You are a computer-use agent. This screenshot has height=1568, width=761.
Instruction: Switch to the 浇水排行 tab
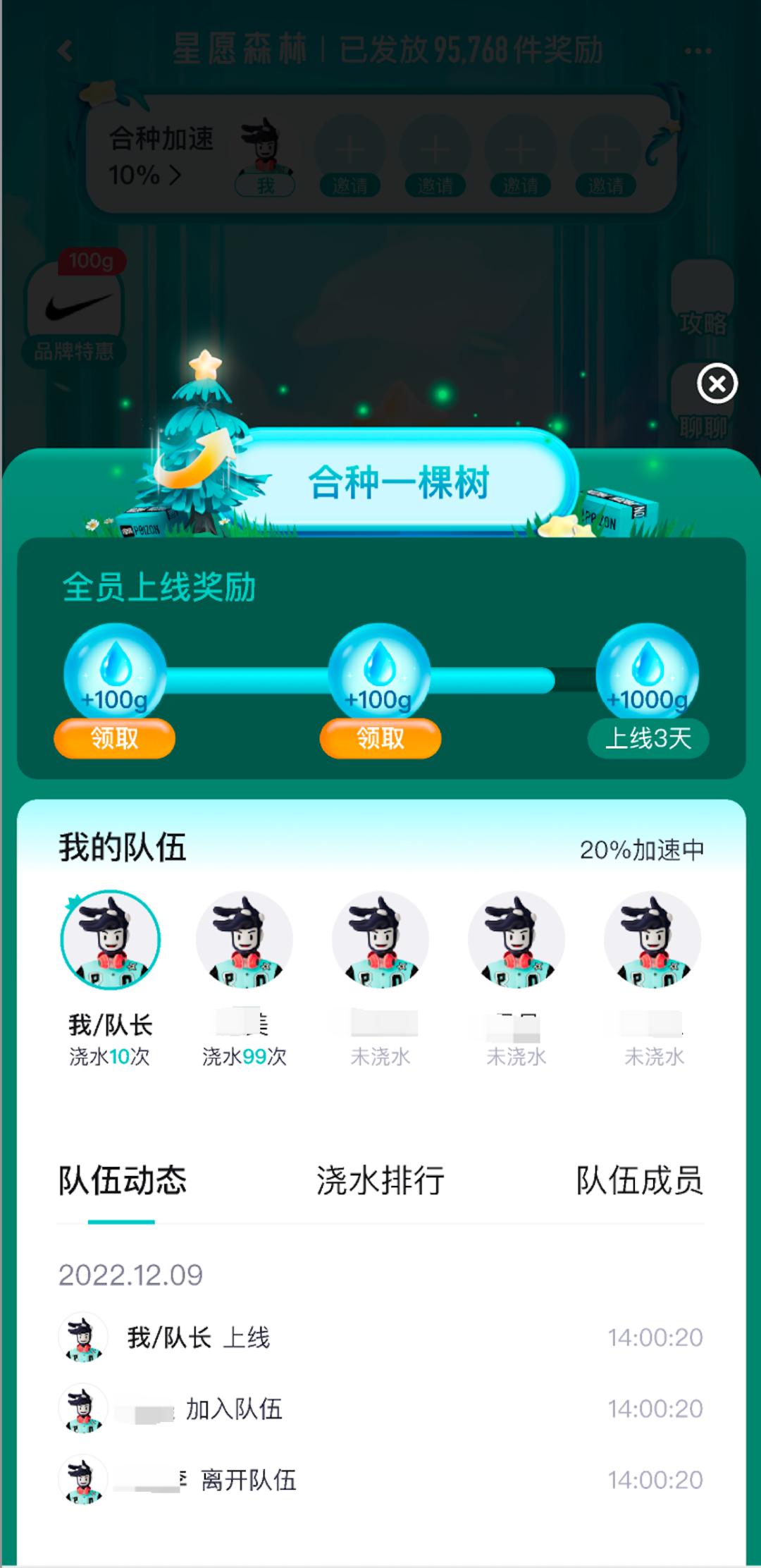380,1180
